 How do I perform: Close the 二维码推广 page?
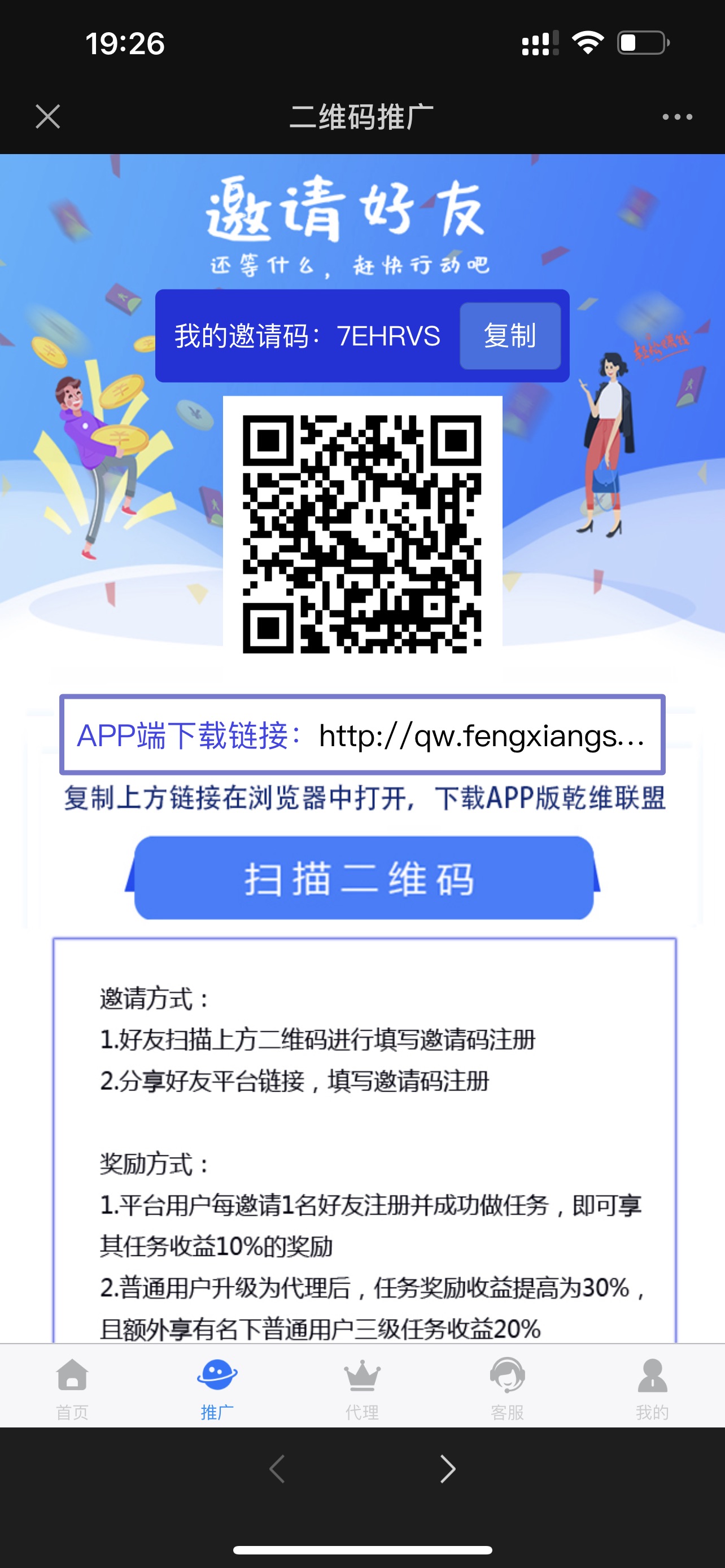tap(47, 116)
